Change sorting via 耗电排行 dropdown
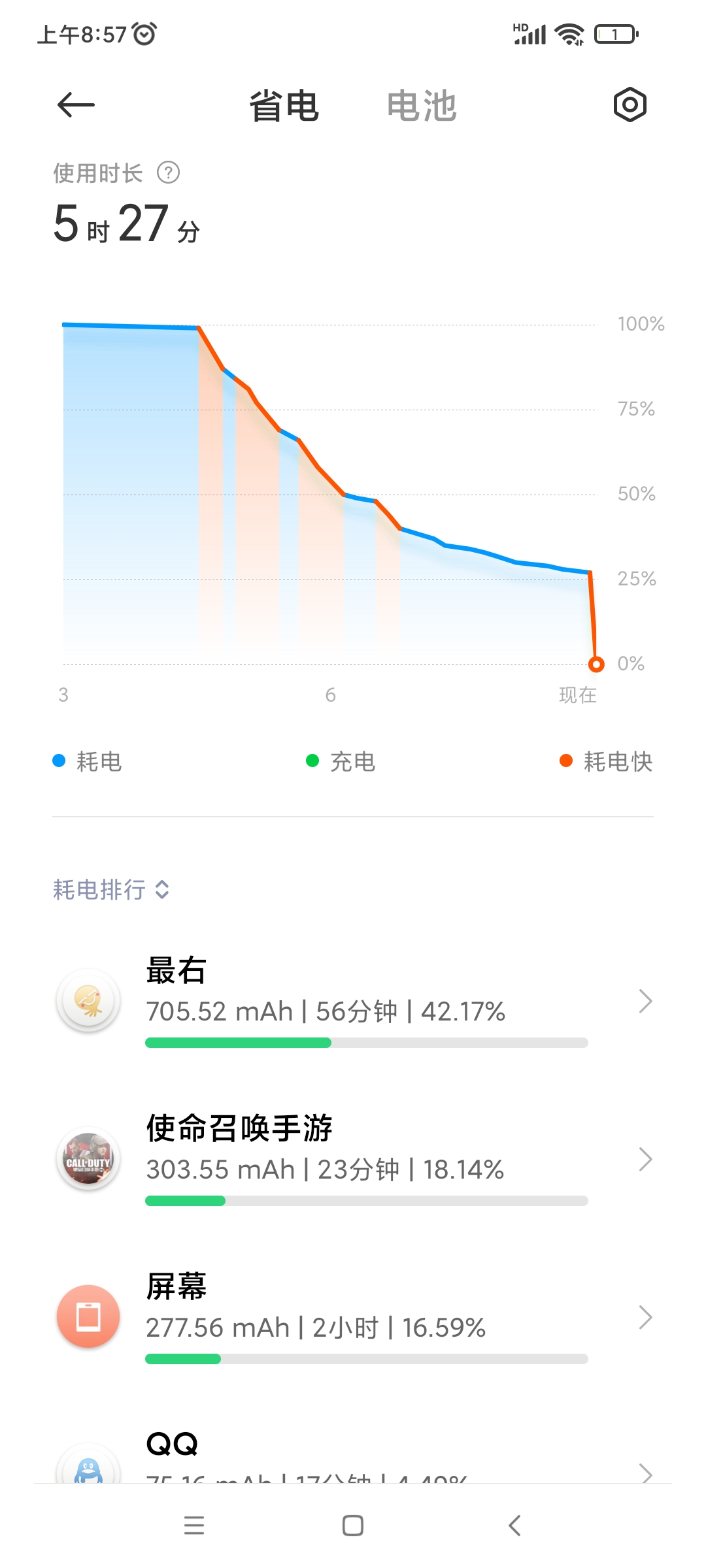This screenshot has height=1568, width=706. [111, 889]
